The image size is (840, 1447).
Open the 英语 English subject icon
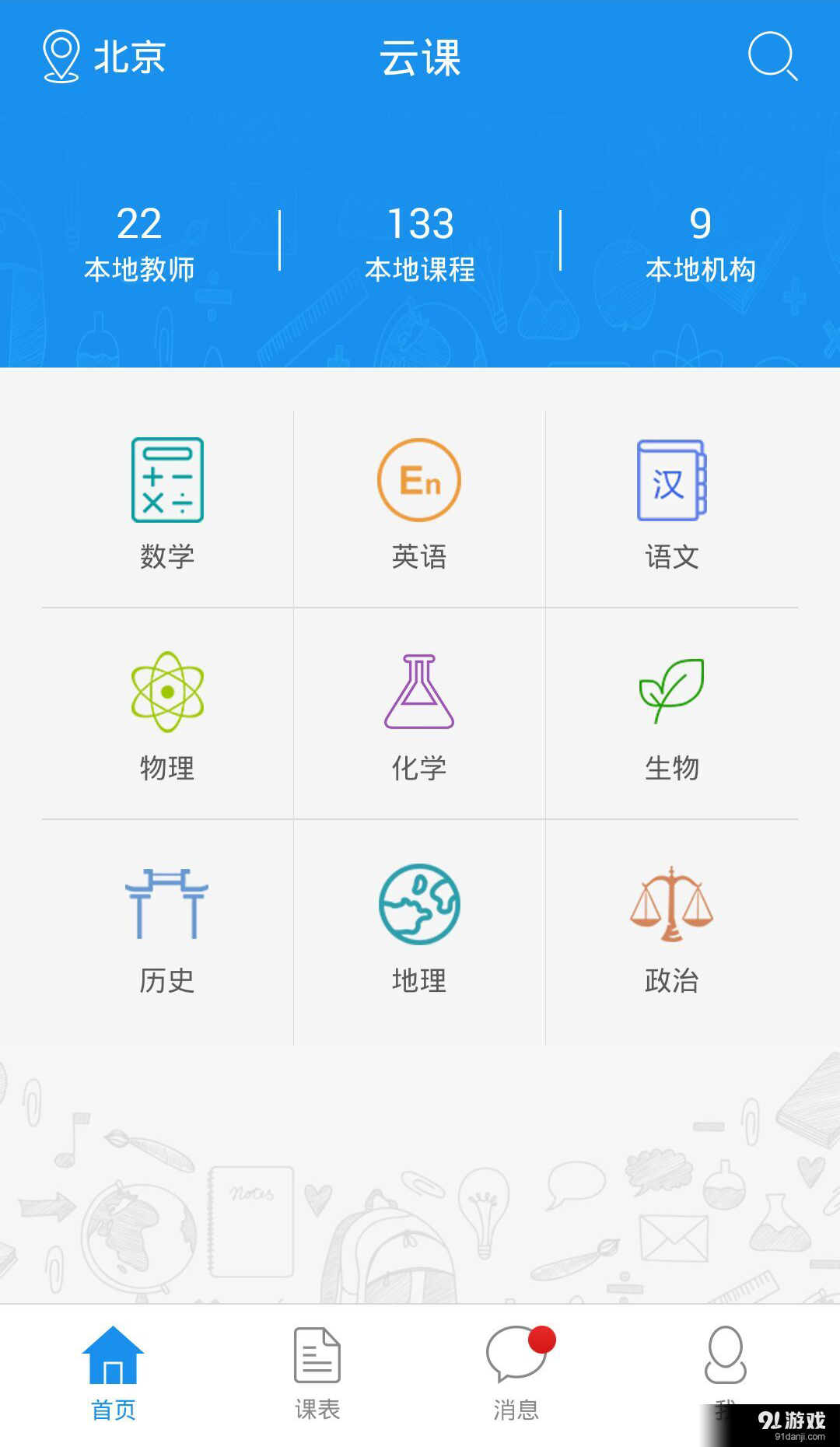click(x=419, y=480)
